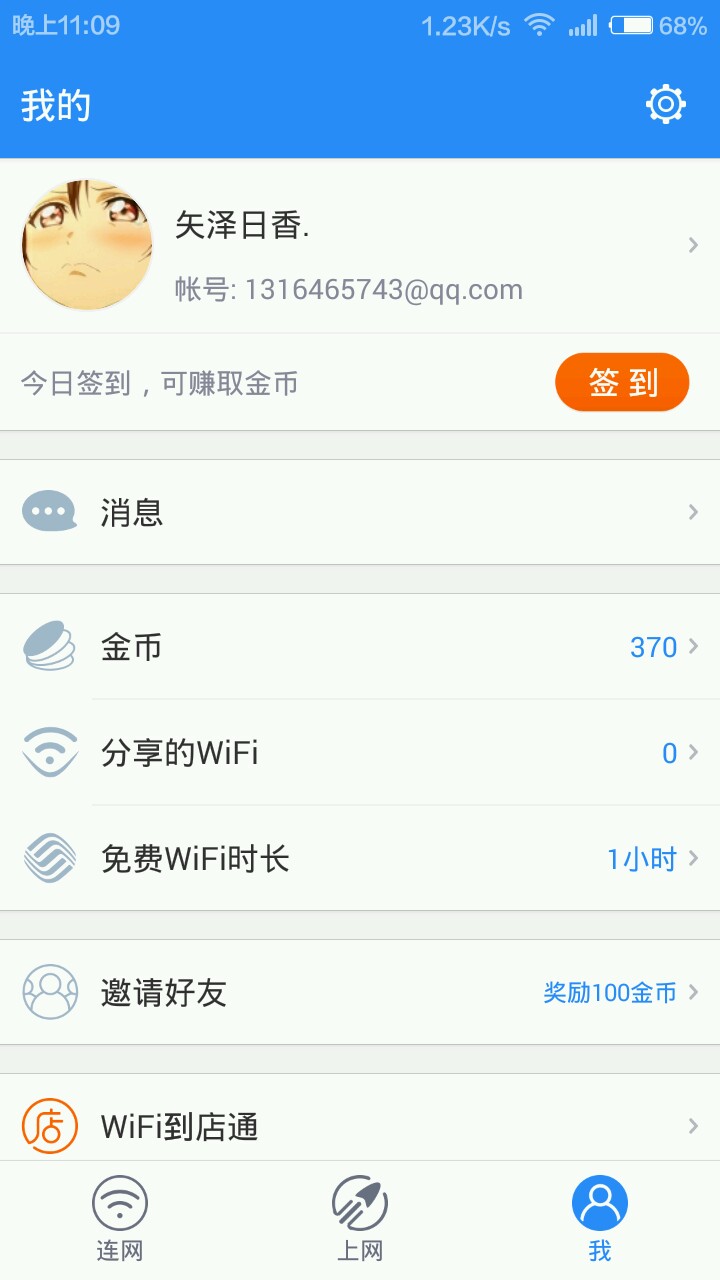The image size is (720, 1280).
Task: Open the 消息 messages row
Action: coord(360,512)
